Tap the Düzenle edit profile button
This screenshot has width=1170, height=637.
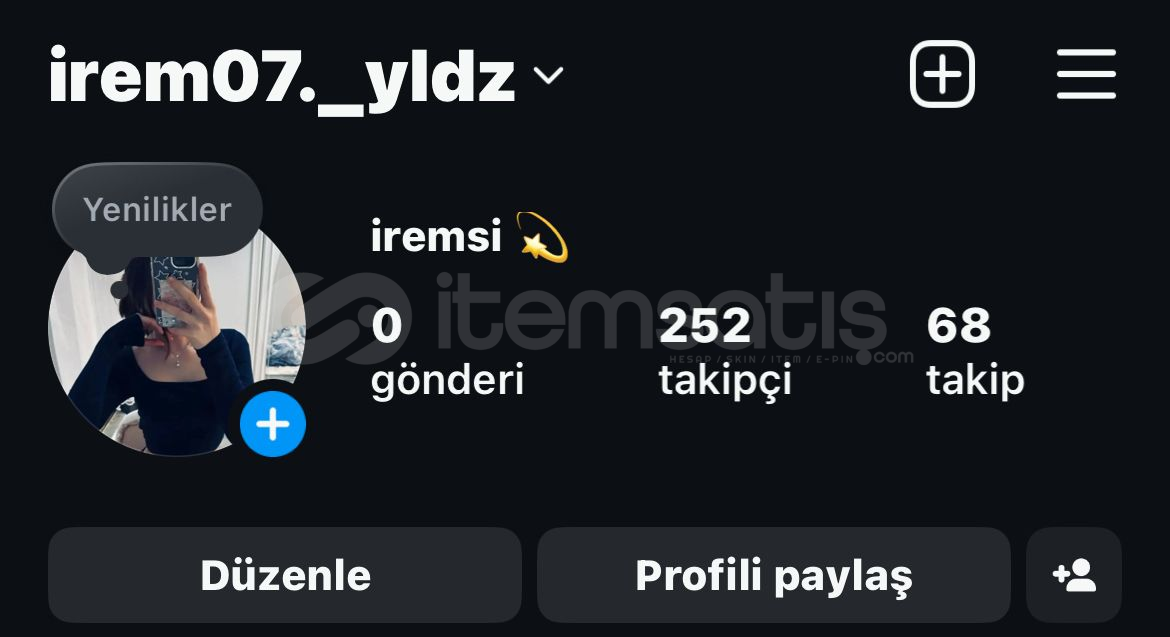pyautogui.click(x=285, y=575)
